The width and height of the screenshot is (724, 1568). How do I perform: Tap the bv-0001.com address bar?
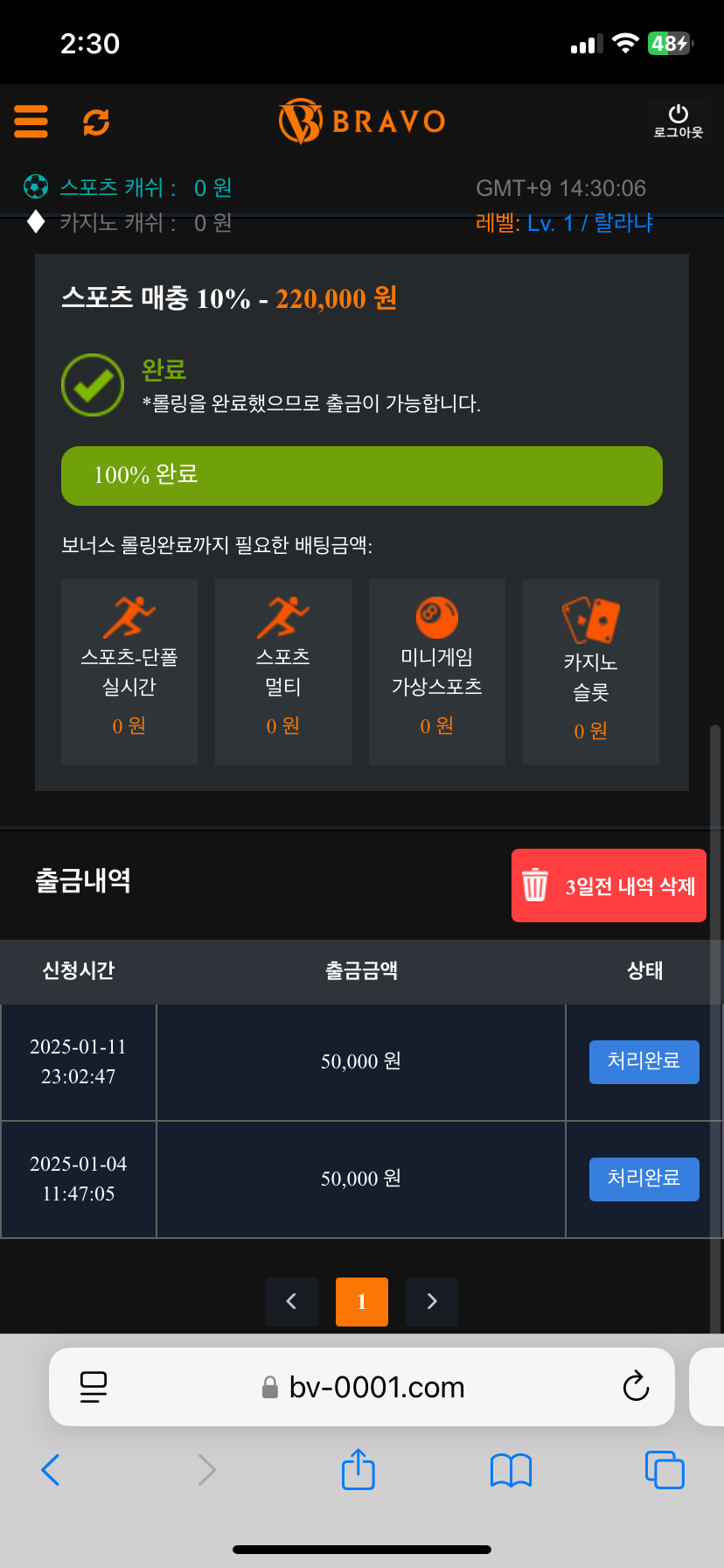click(x=362, y=1387)
